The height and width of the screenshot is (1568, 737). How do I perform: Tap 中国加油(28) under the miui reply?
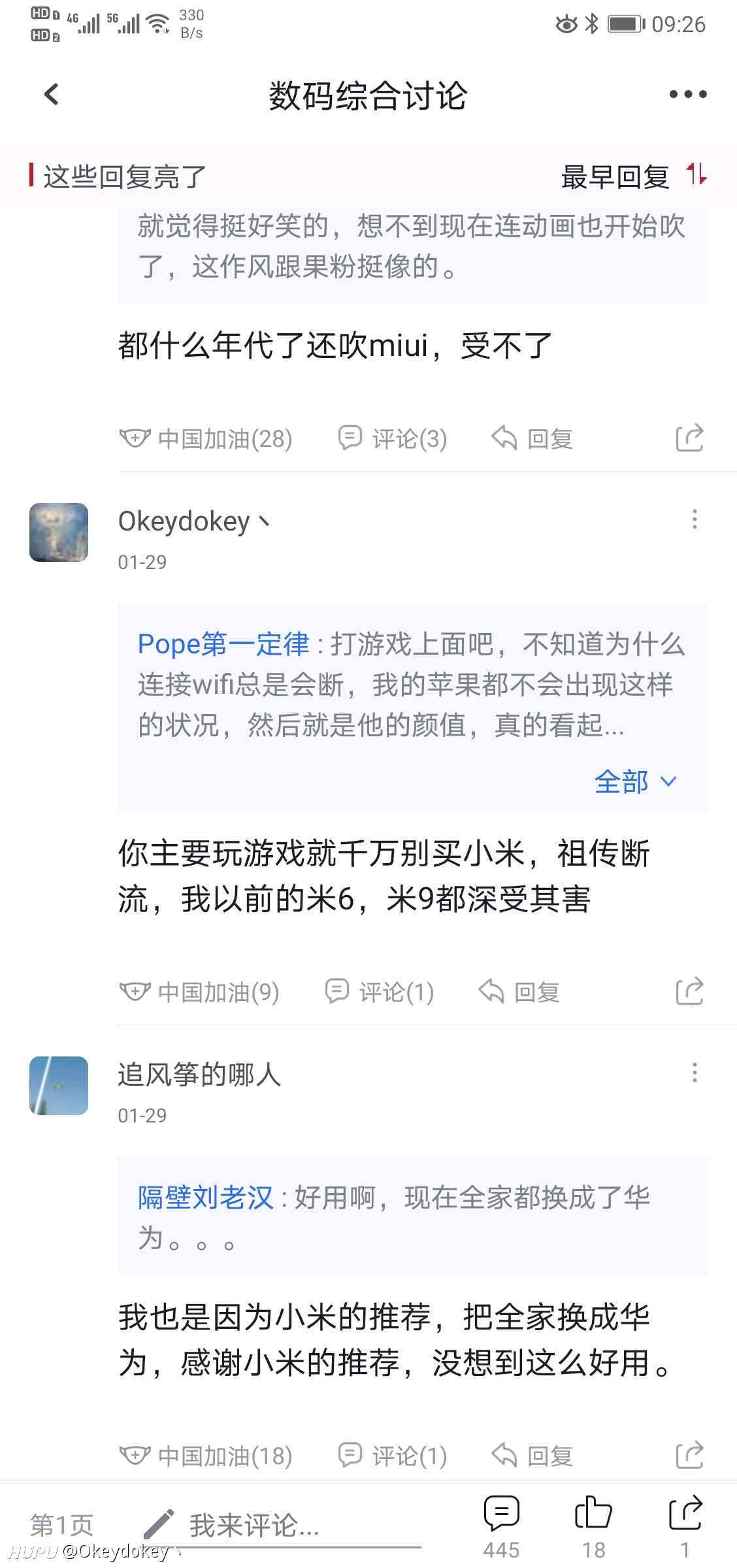(x=206, y=438)
